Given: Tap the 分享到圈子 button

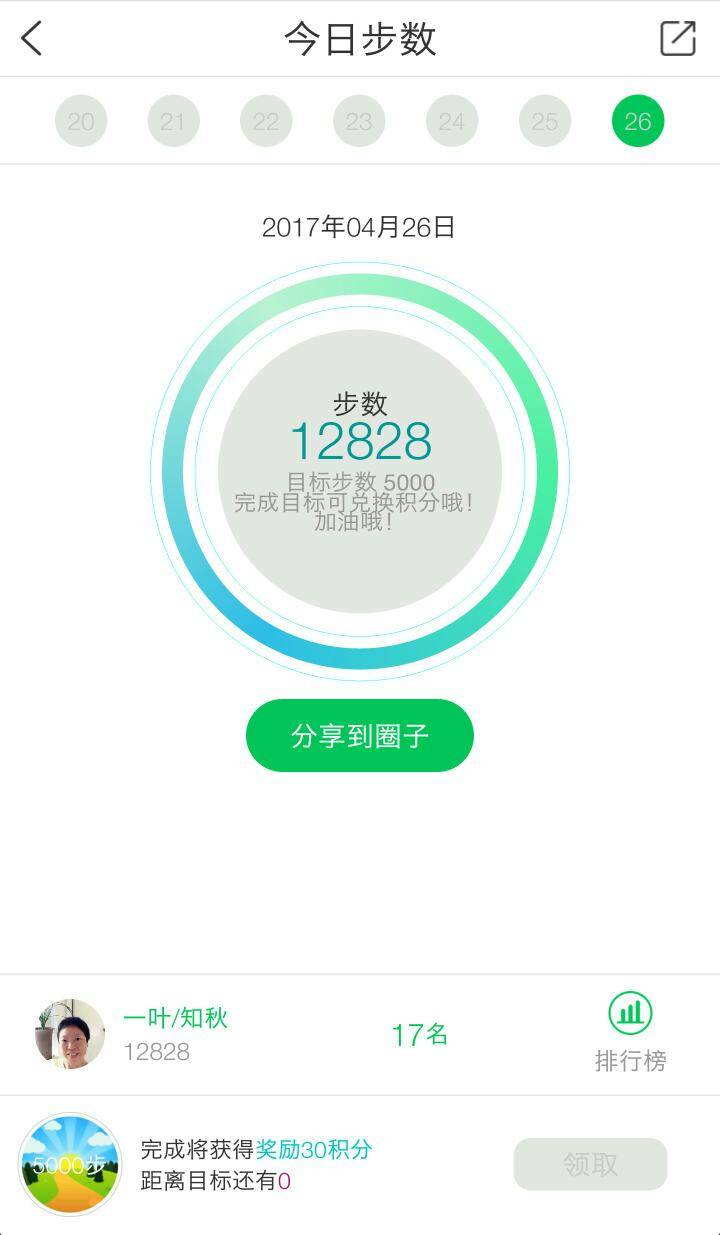Looking at the screenshot, I should coord(360,735).
